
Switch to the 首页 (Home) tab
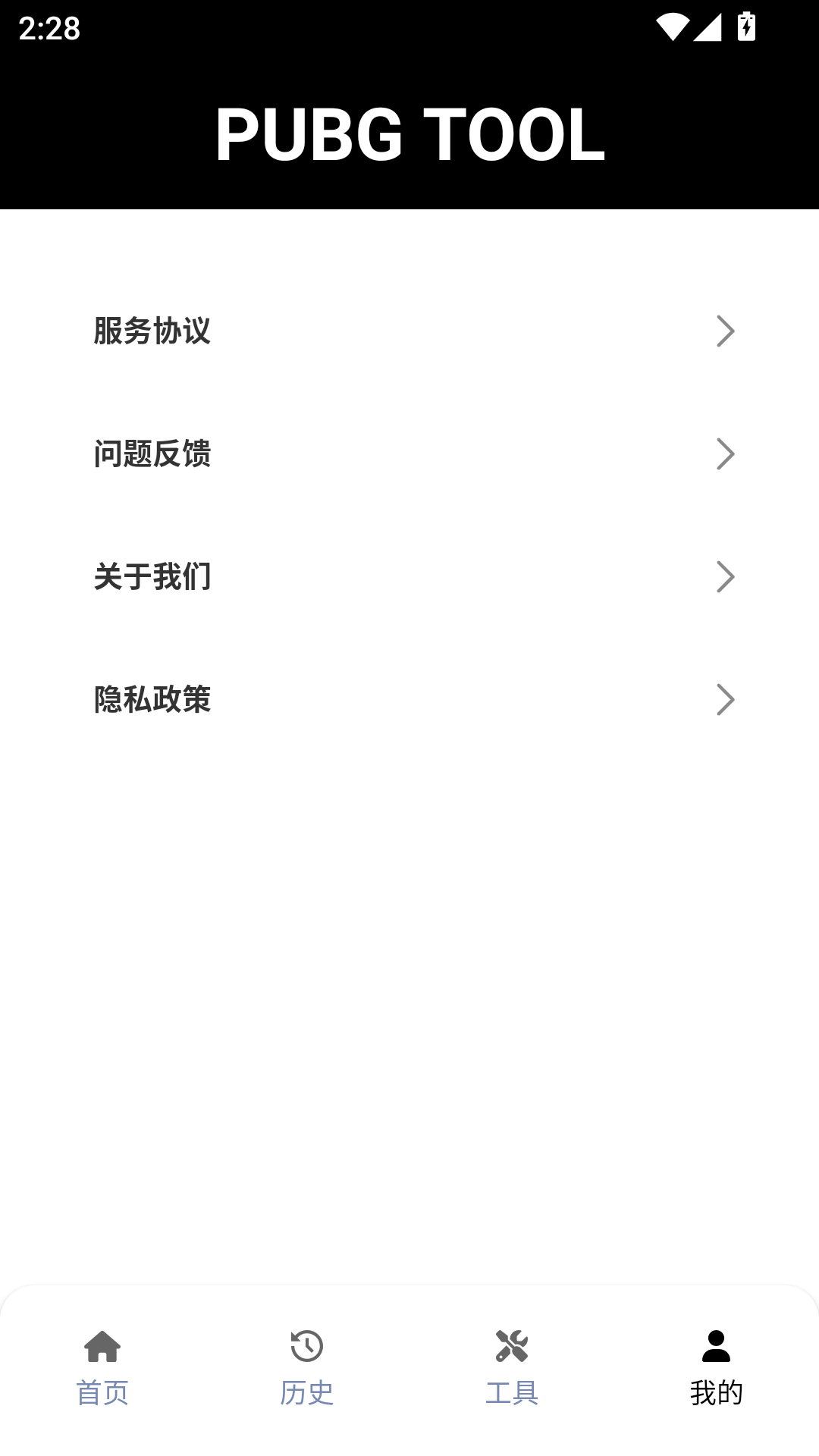pos(102,1367)
